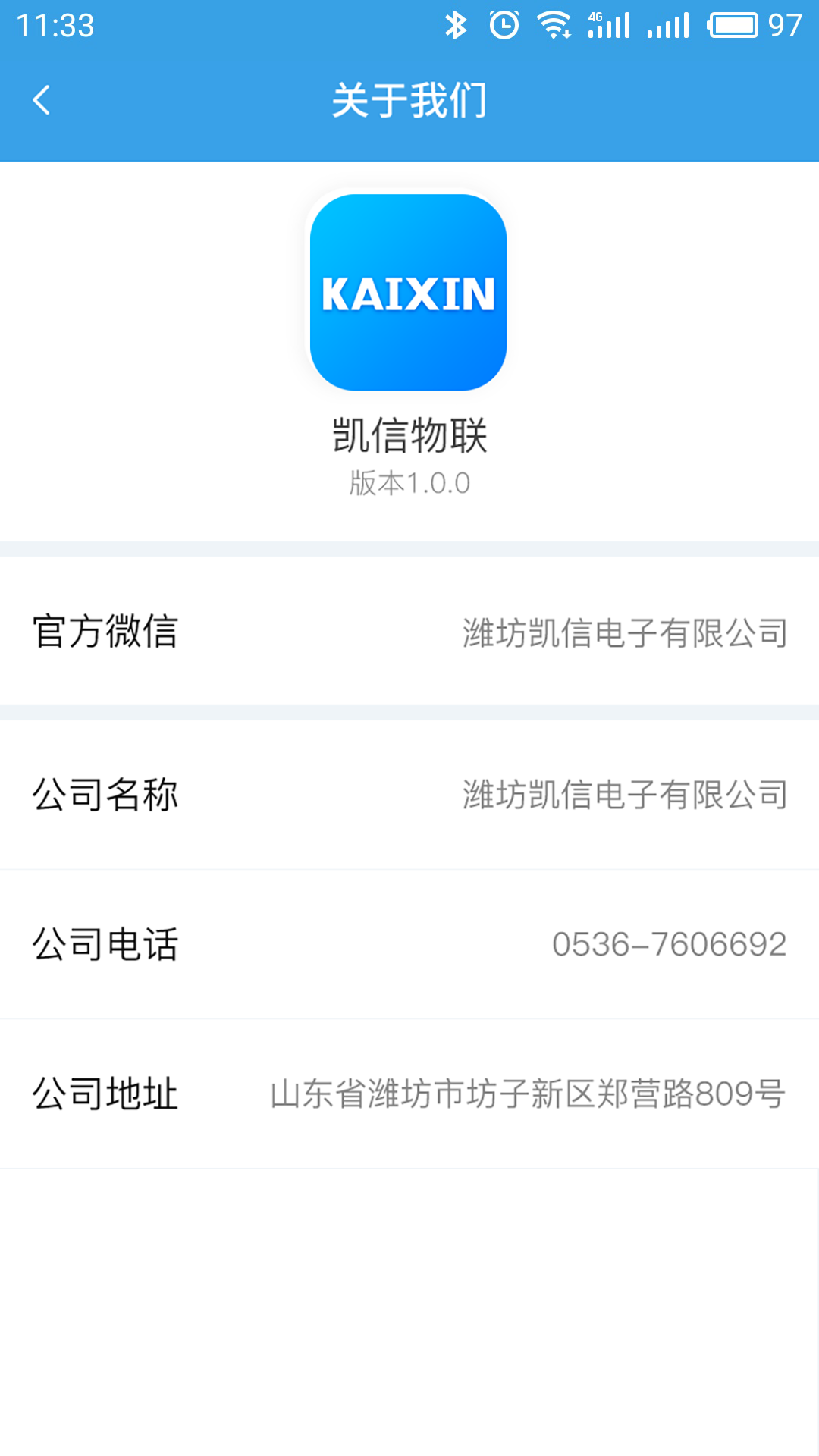Screen dimensions: 819x1456
Task: Select the 公司名称 row
Action: pos(409,796)
